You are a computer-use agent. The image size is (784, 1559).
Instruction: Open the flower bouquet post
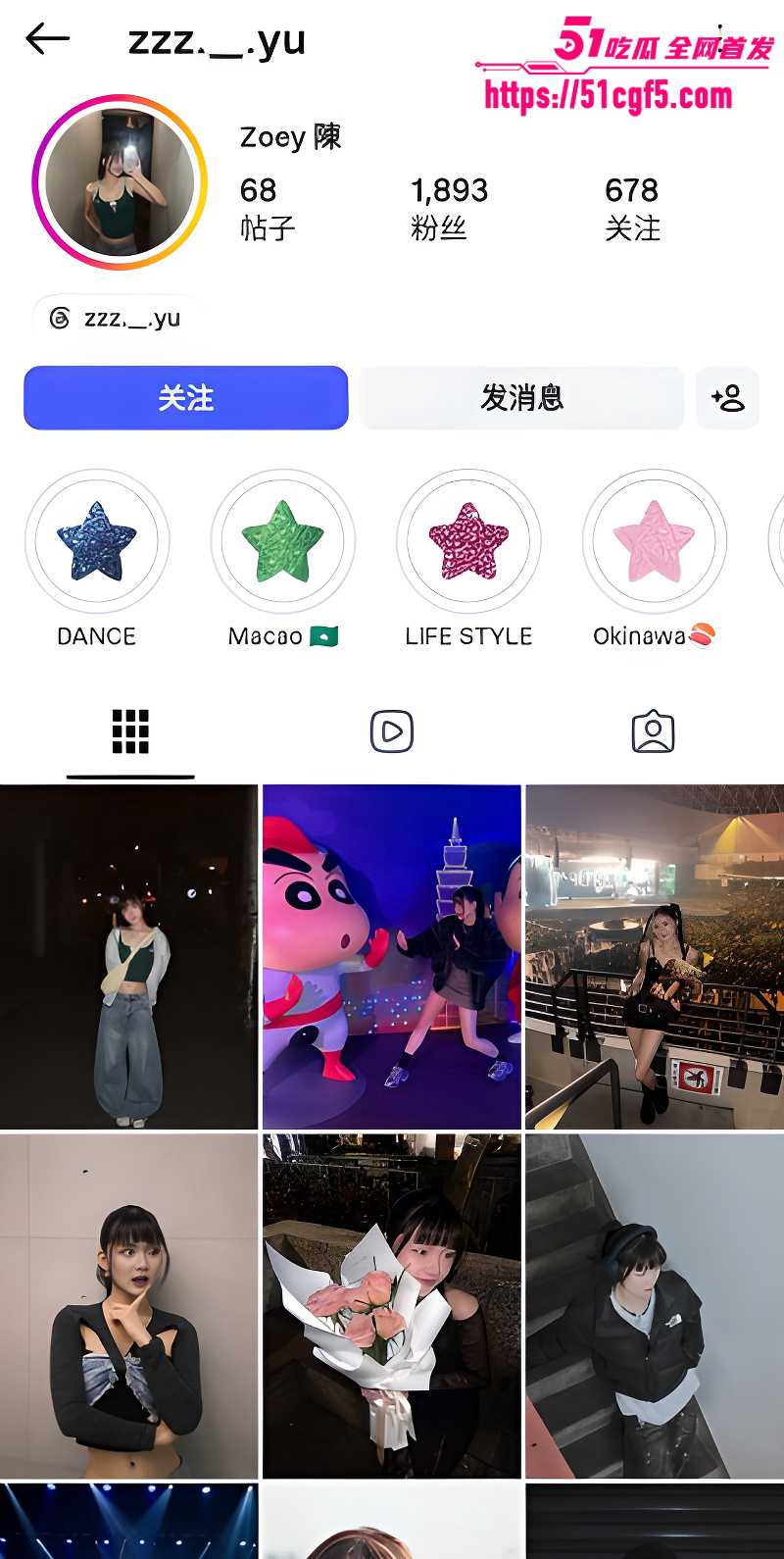coord(392,1306)
